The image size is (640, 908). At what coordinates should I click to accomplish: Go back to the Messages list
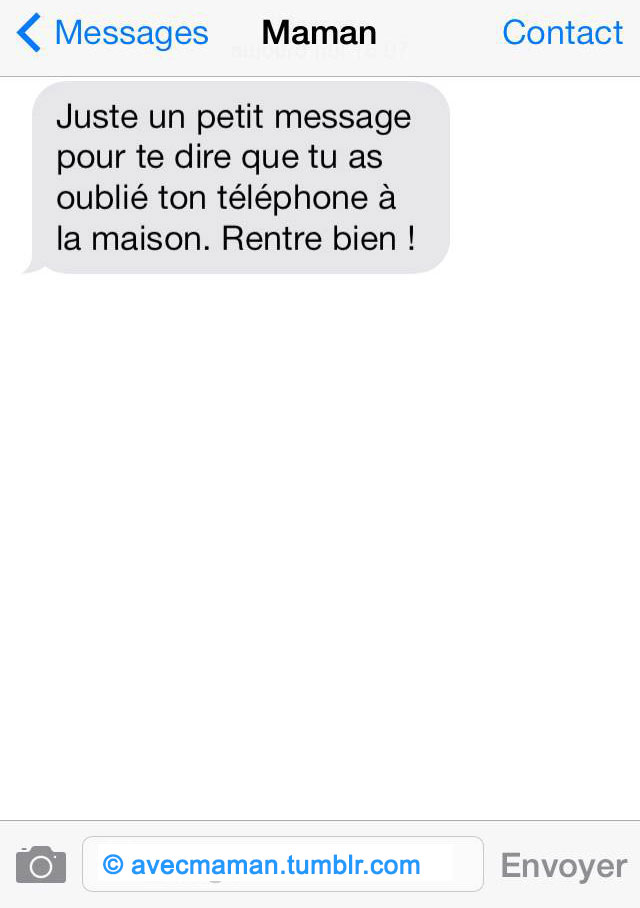pos(112,33)
